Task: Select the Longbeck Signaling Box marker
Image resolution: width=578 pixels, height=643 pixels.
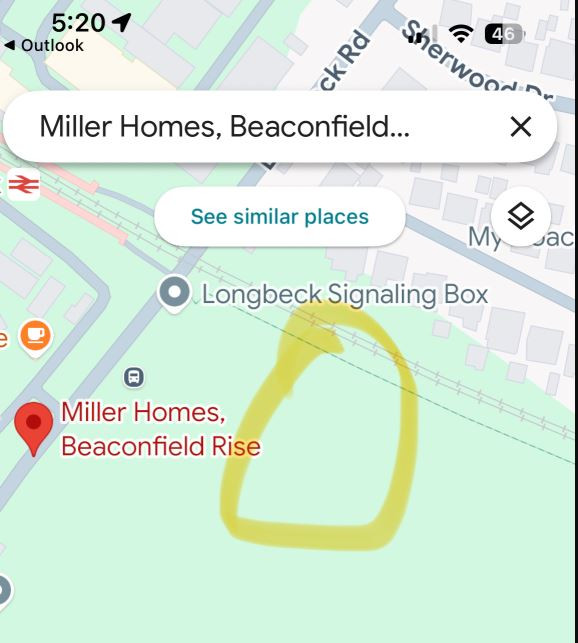Action: click(174, 294)
